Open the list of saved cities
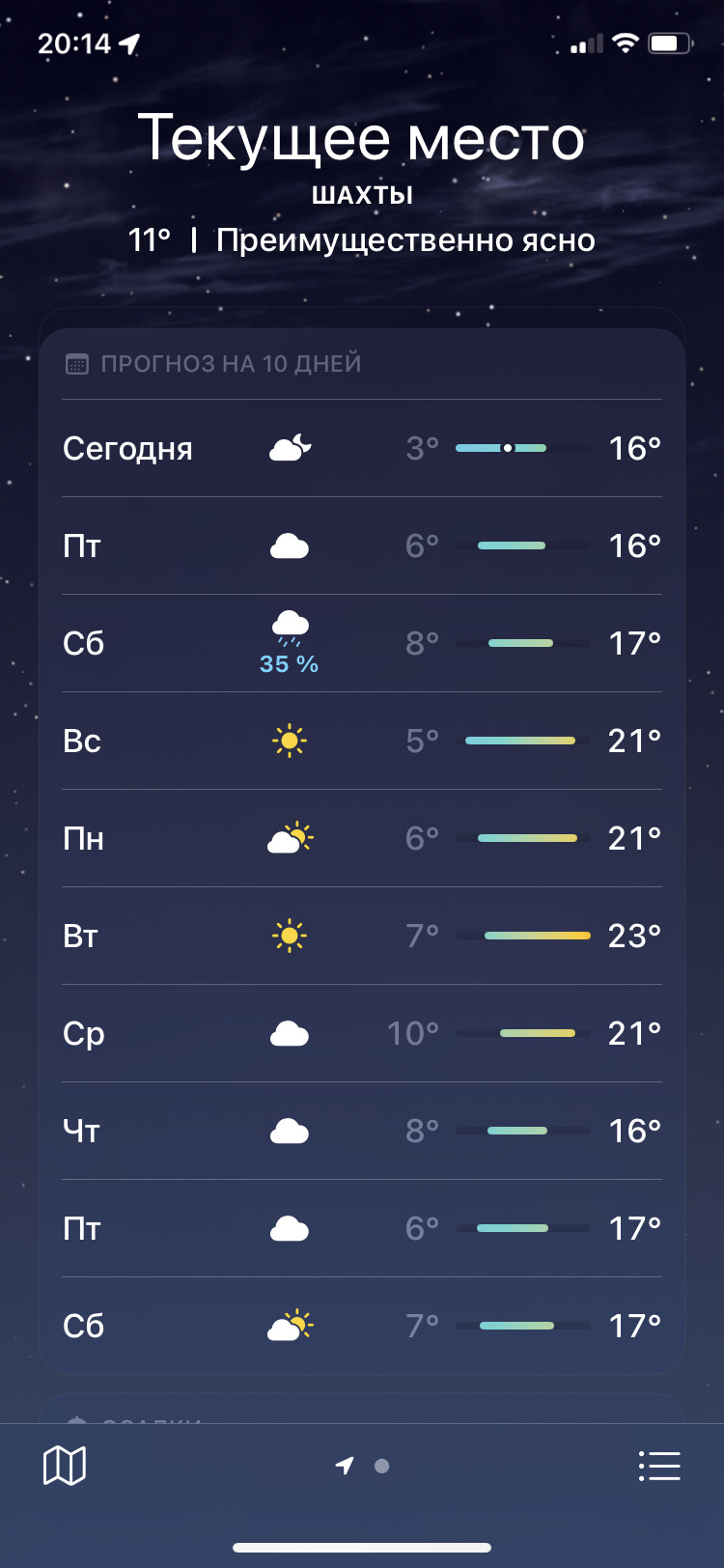724x1568 pixels. [x=659, y=1466]
